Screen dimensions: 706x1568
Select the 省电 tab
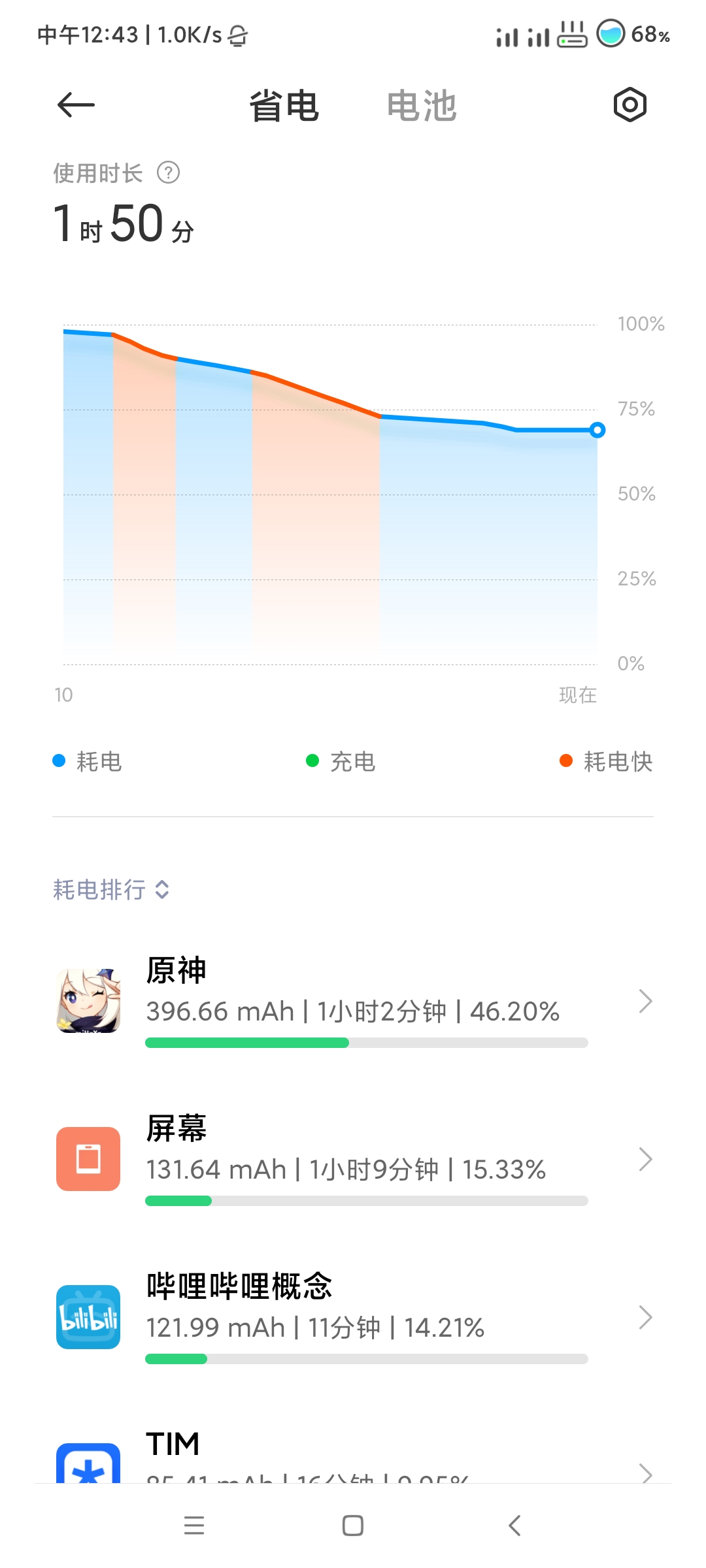pos(284,106)
